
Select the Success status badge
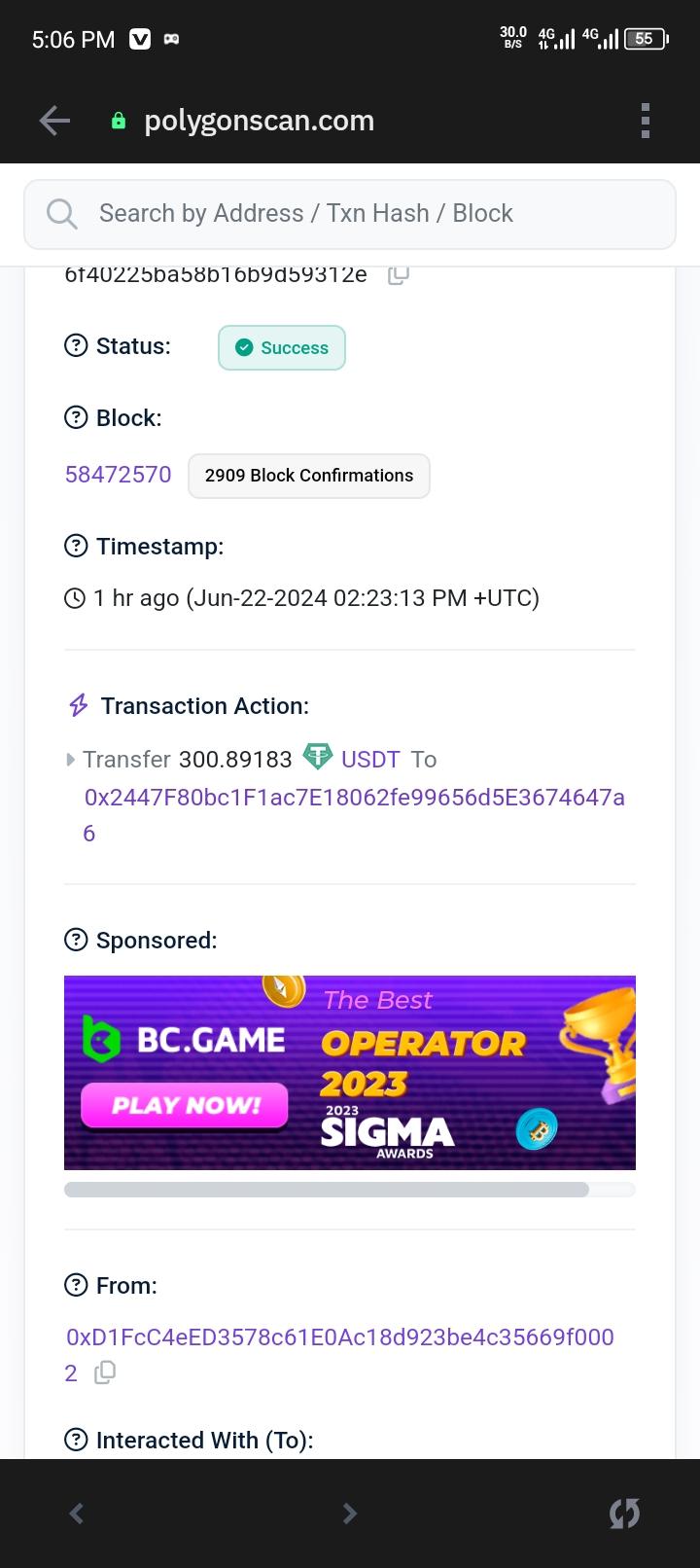[x=281, y=347]
